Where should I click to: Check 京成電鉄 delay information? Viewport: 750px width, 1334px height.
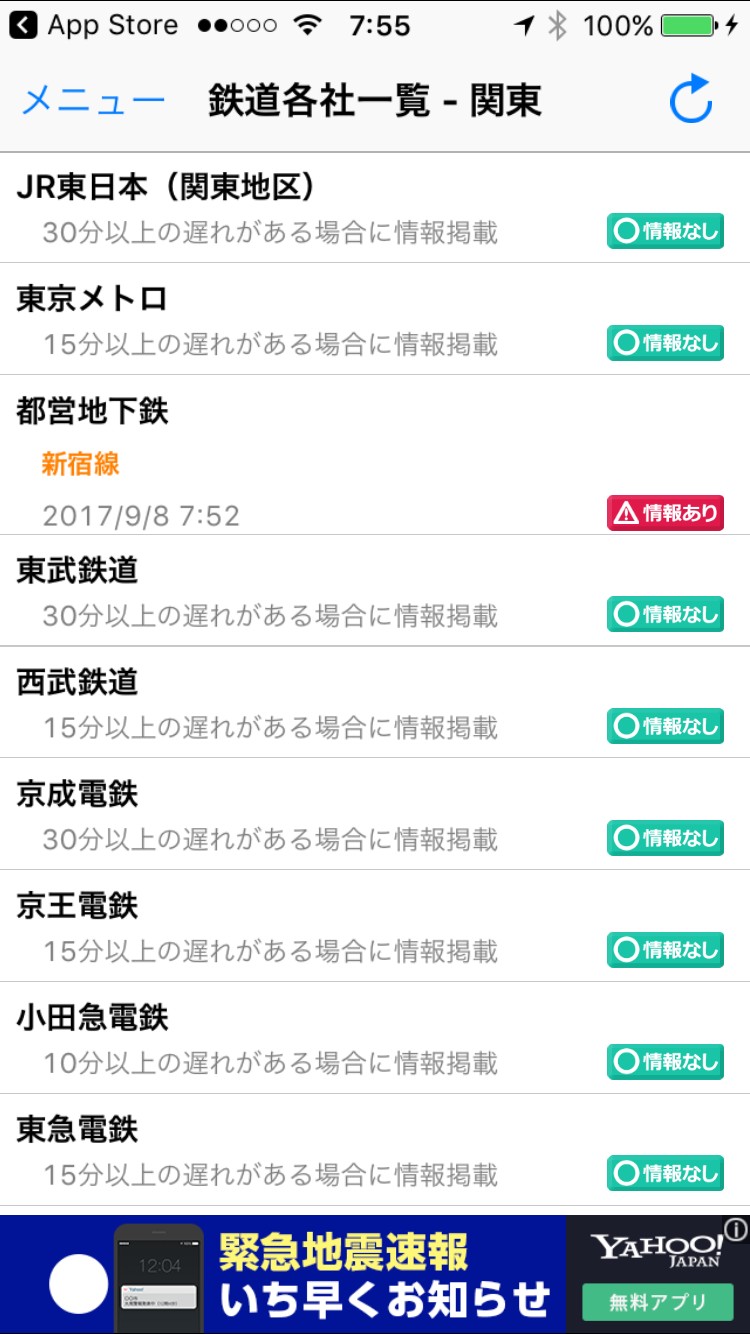tap(375, 815)
